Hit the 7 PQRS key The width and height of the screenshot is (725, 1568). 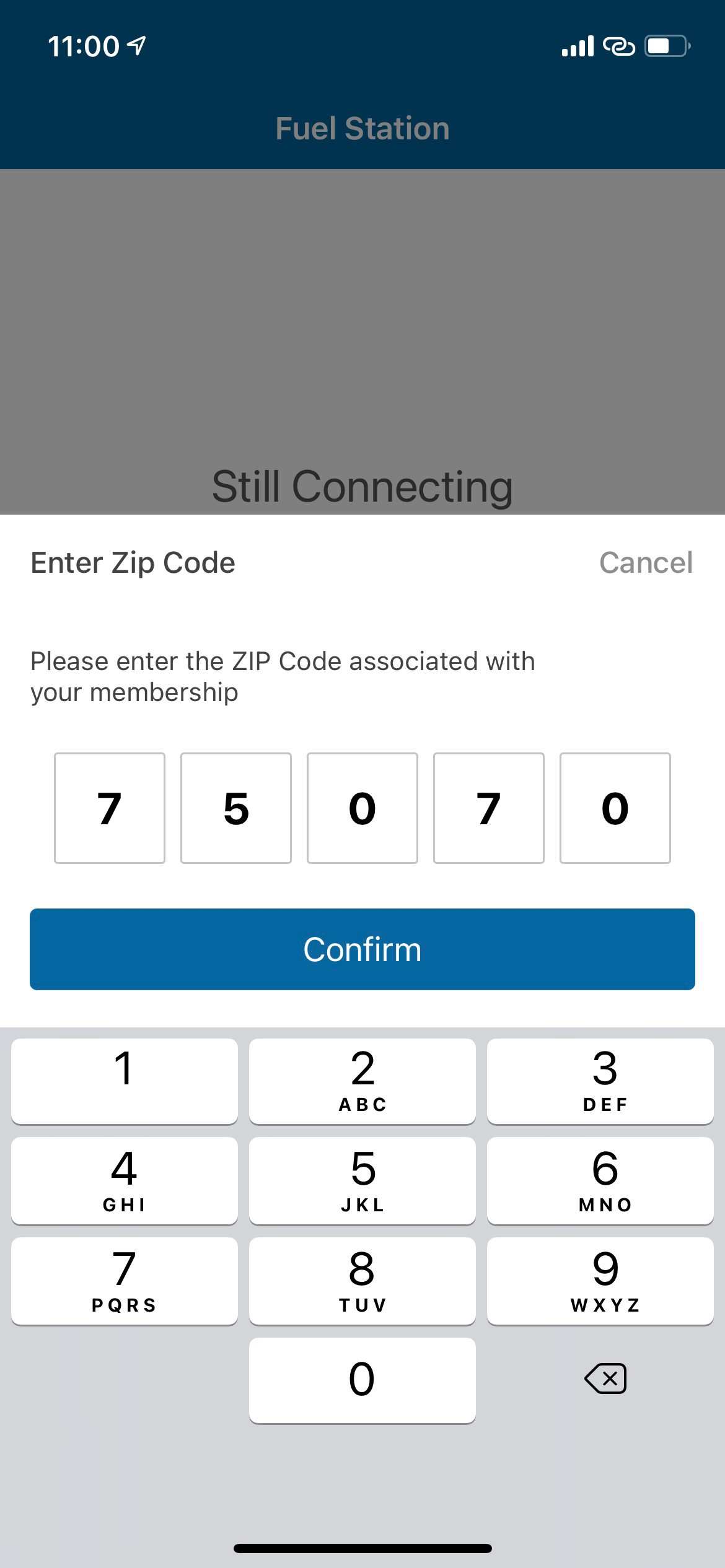point(125,1281)
